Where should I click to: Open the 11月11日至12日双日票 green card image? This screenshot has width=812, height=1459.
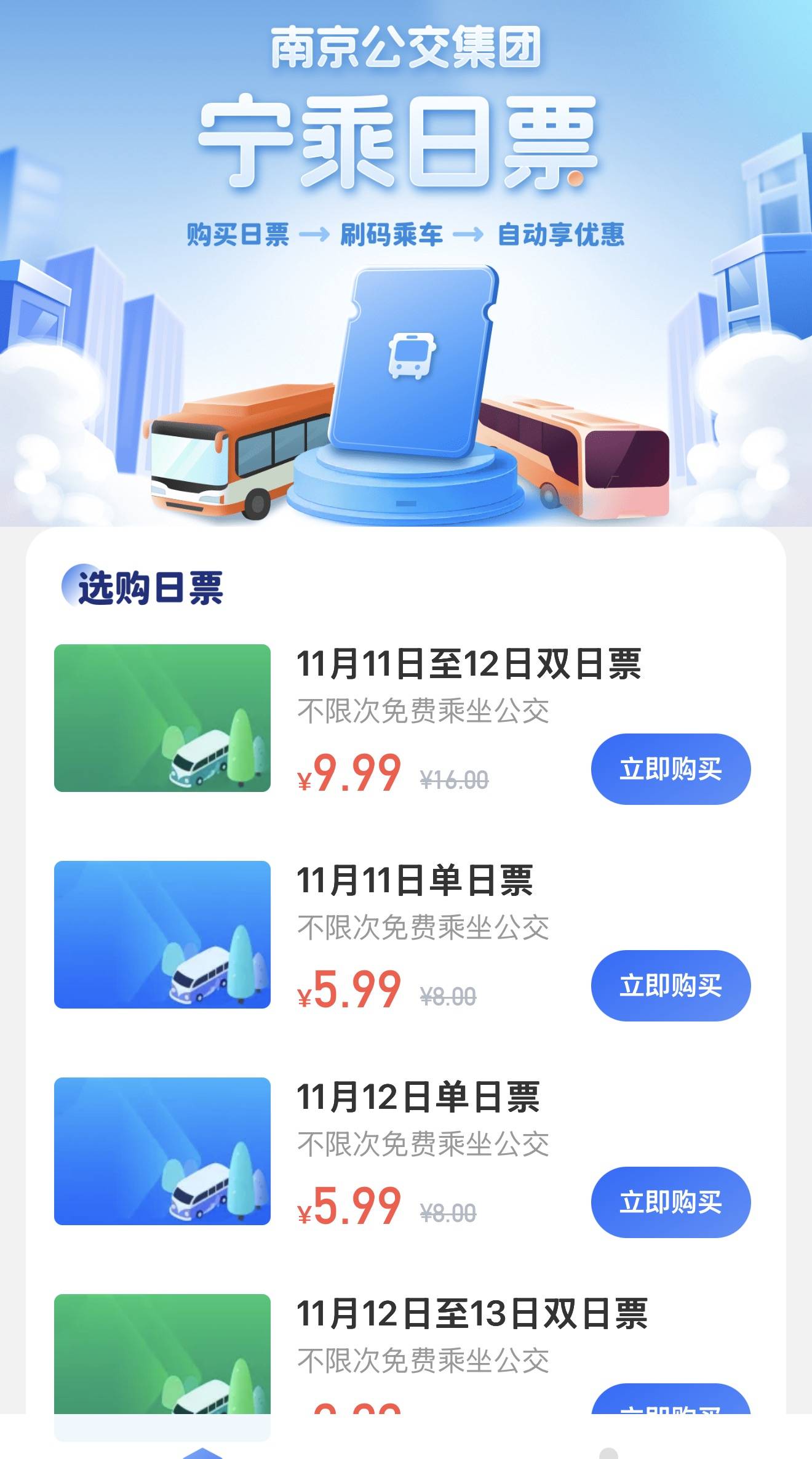162,718
